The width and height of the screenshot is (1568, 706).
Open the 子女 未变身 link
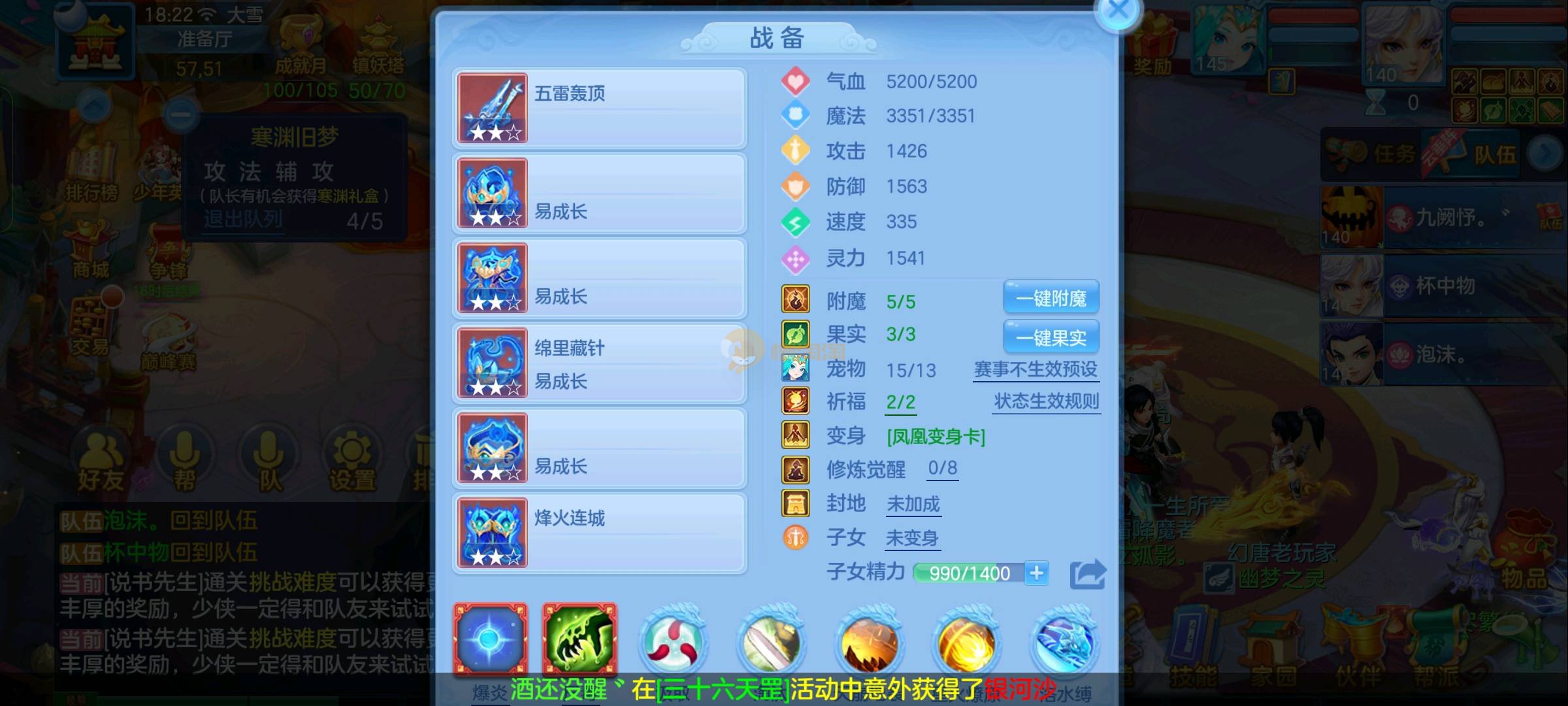911,538
